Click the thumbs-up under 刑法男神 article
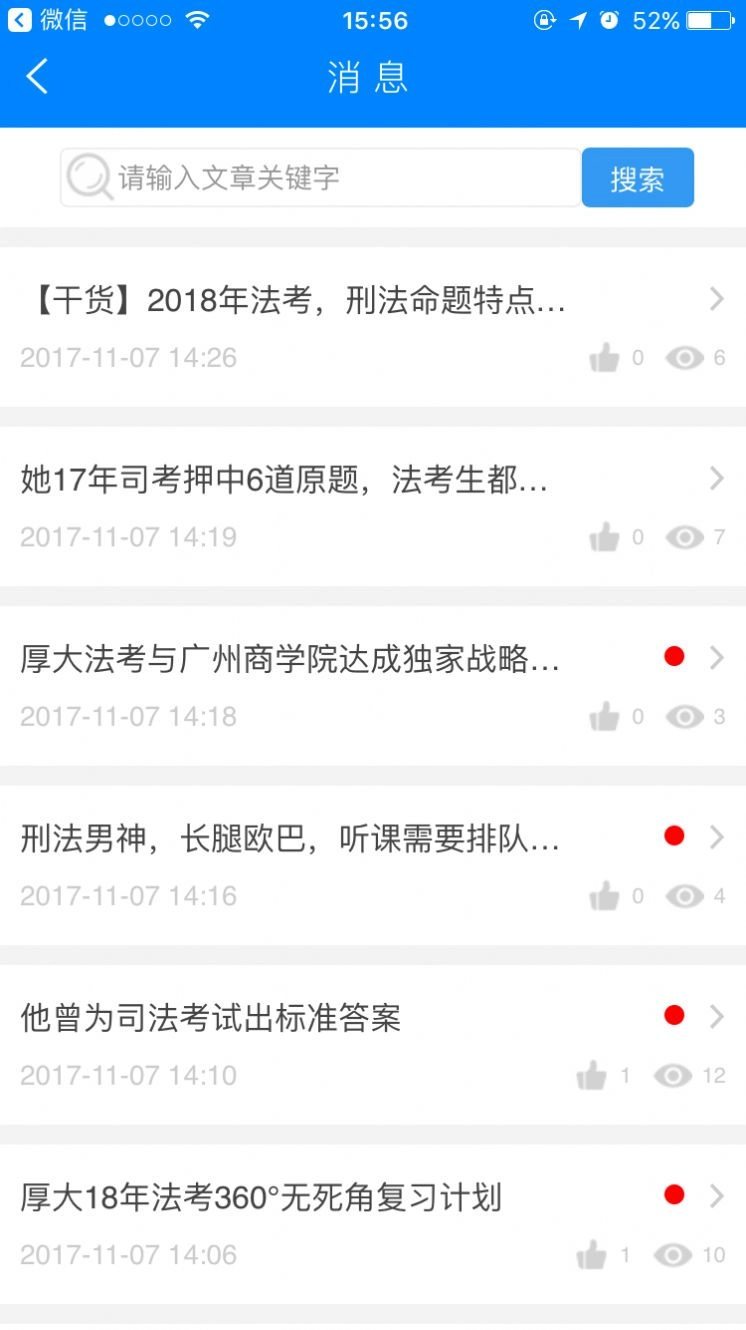 [605, 896]
